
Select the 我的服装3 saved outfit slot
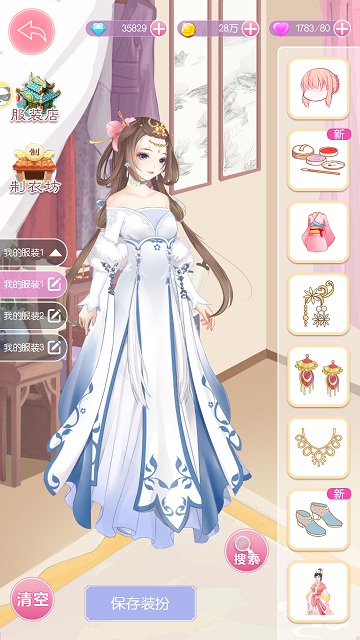tap(33, 347)
